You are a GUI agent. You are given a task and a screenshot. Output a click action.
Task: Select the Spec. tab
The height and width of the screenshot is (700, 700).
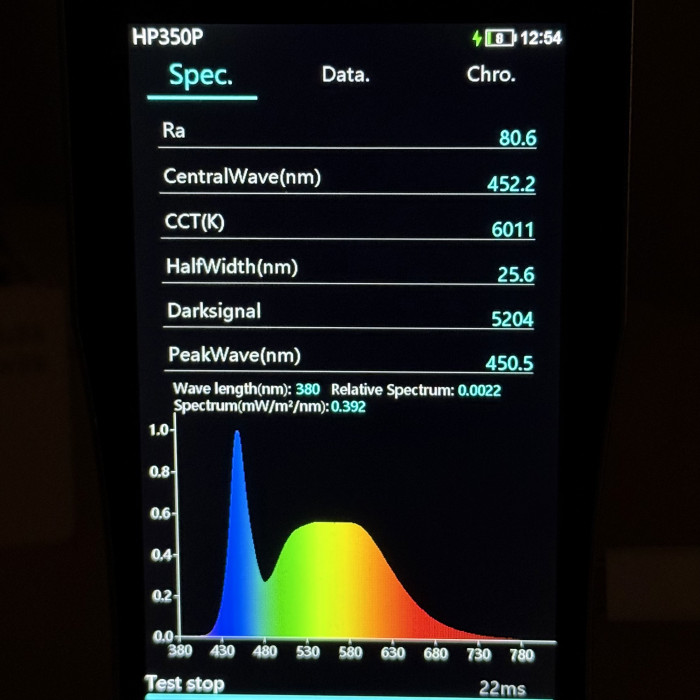click(201, 76)
